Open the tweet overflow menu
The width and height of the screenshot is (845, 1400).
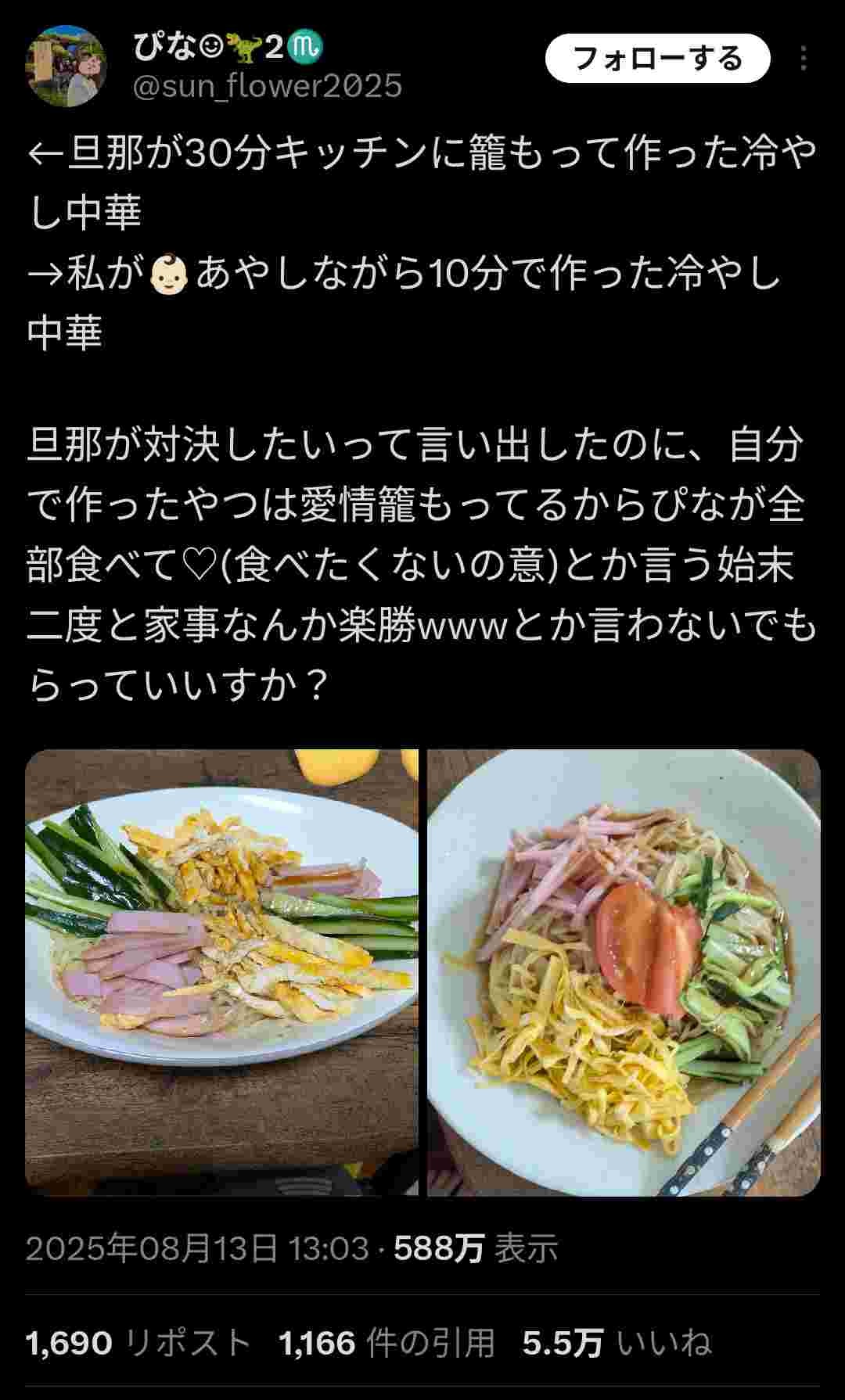tap(804, 59)
